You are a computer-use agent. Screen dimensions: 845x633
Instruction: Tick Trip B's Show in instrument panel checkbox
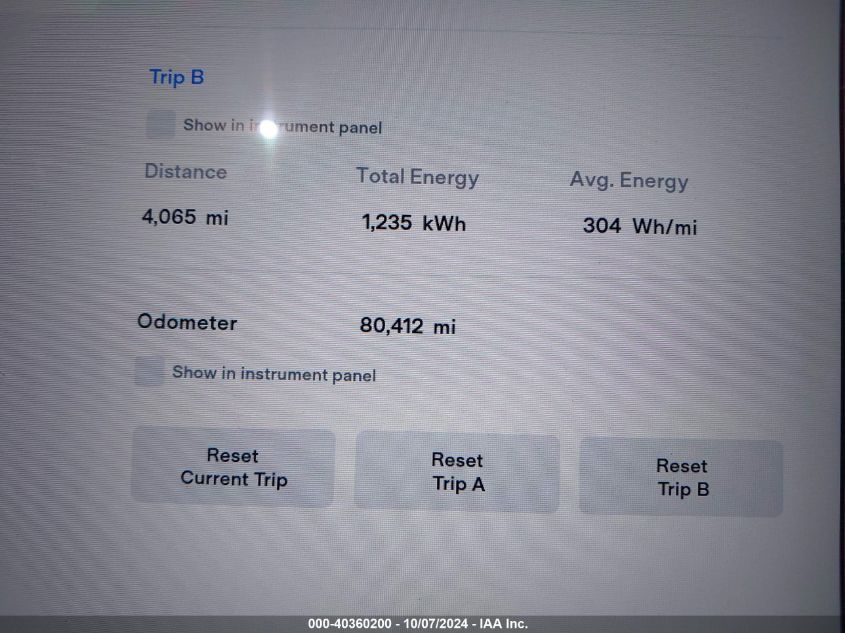(160, 125)
